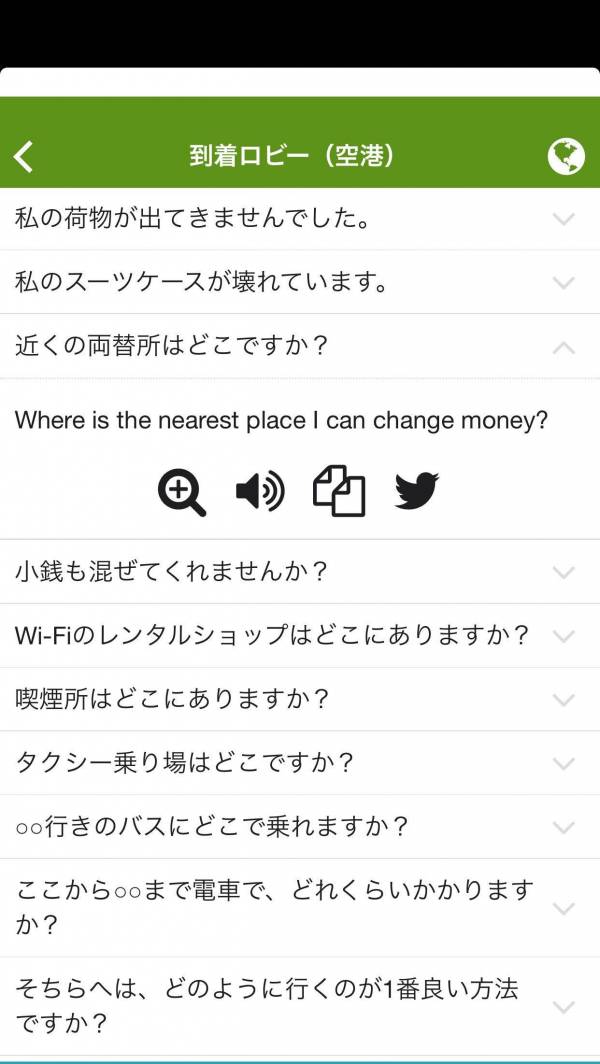Viewport: 600px width, 1064px height.
Task: Collapse the 近くの両替所はどこですか？ row
Action: click(x=300, y=346)
